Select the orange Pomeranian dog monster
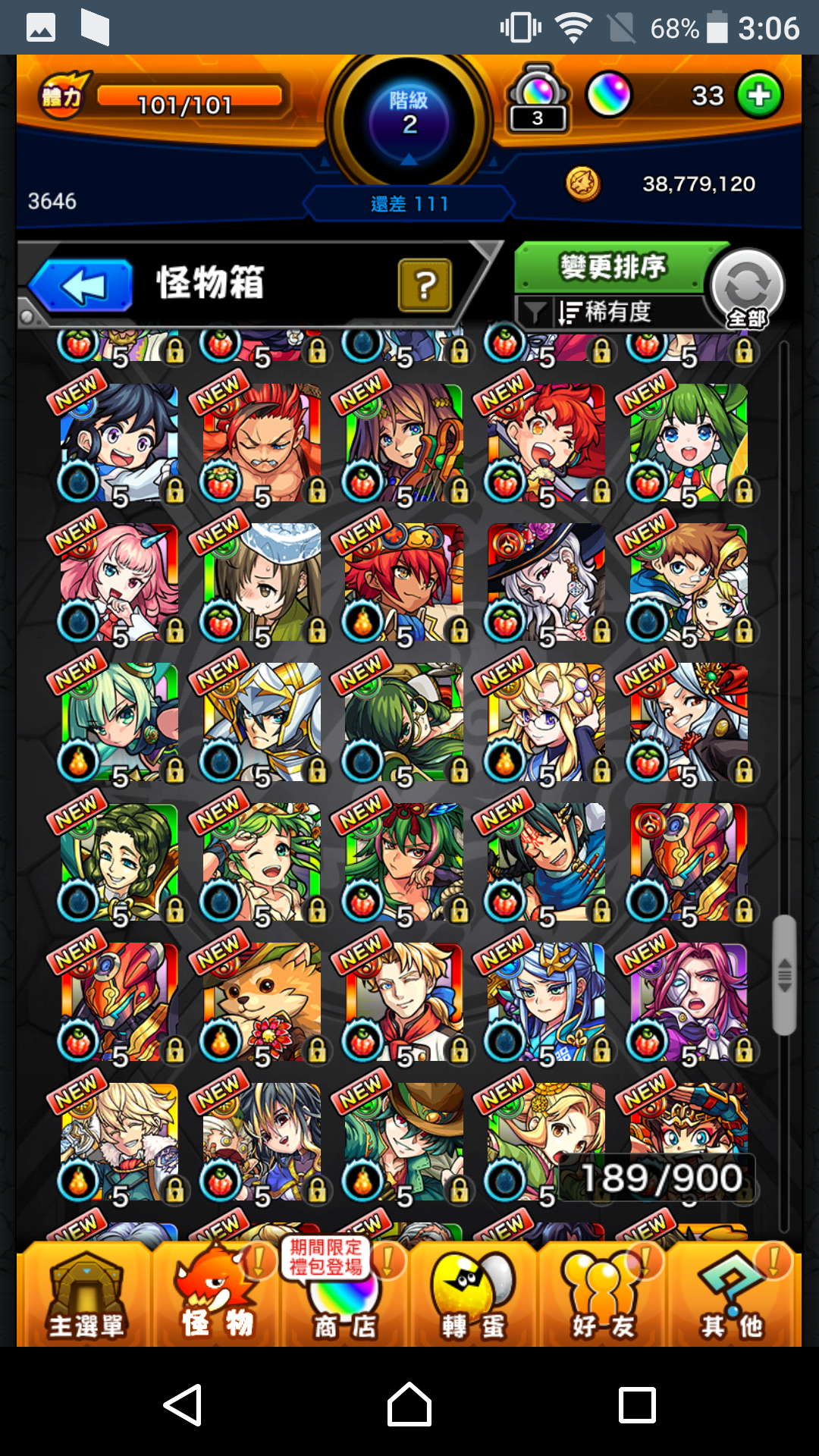819x1456 pixels. (262, 1001)
